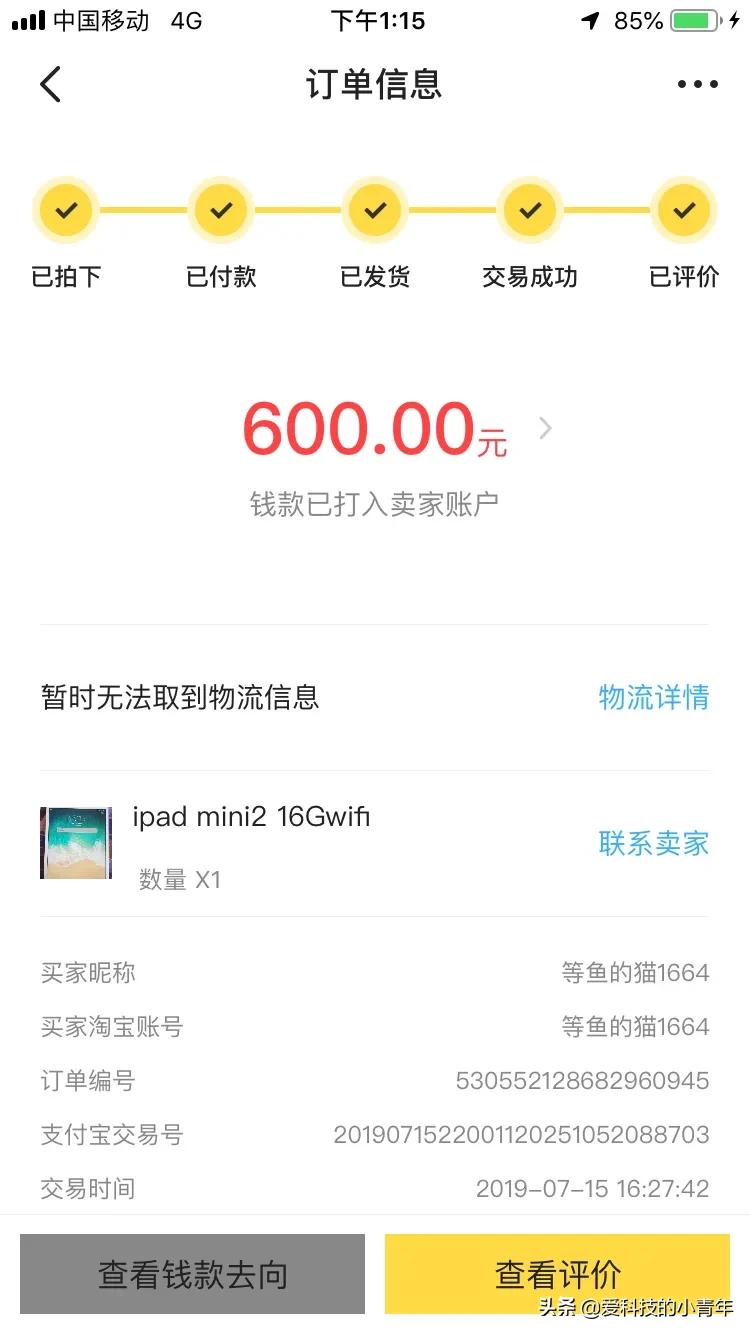Expand payment details via the amount chevron
Screen dimensions: 750x1334
pyautogui.click(x=544, y=428)
